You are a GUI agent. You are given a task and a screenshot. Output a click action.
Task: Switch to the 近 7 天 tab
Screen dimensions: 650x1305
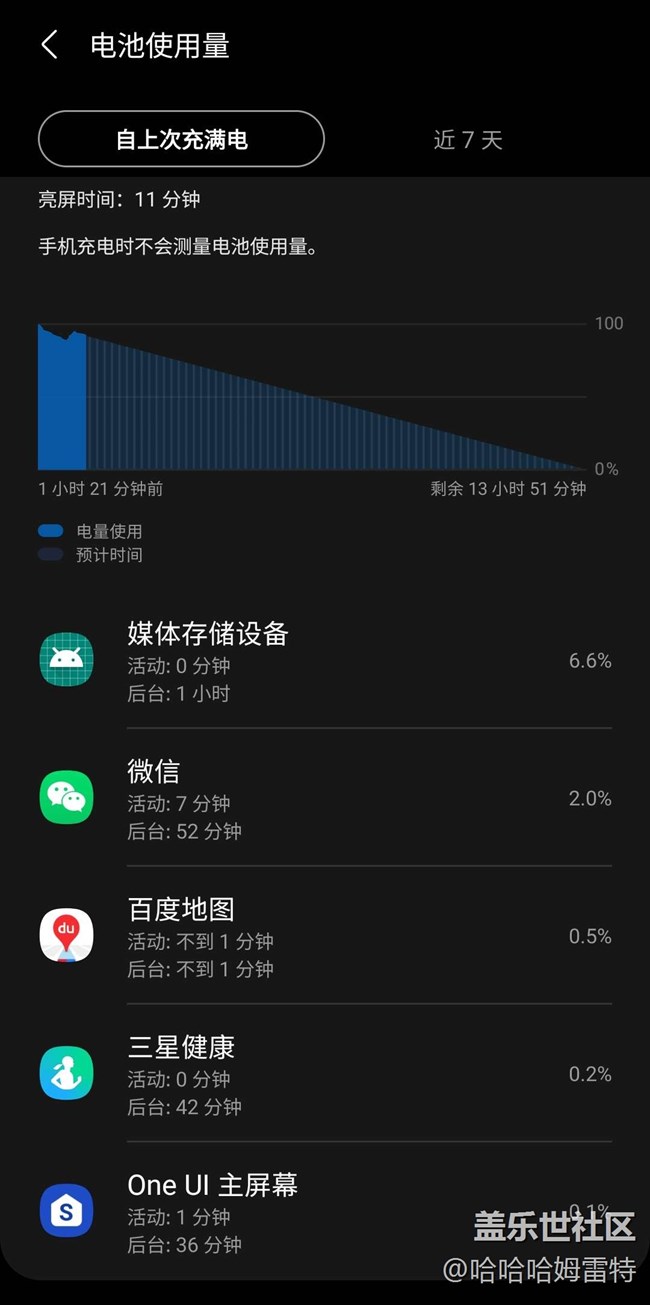(467, 140)
